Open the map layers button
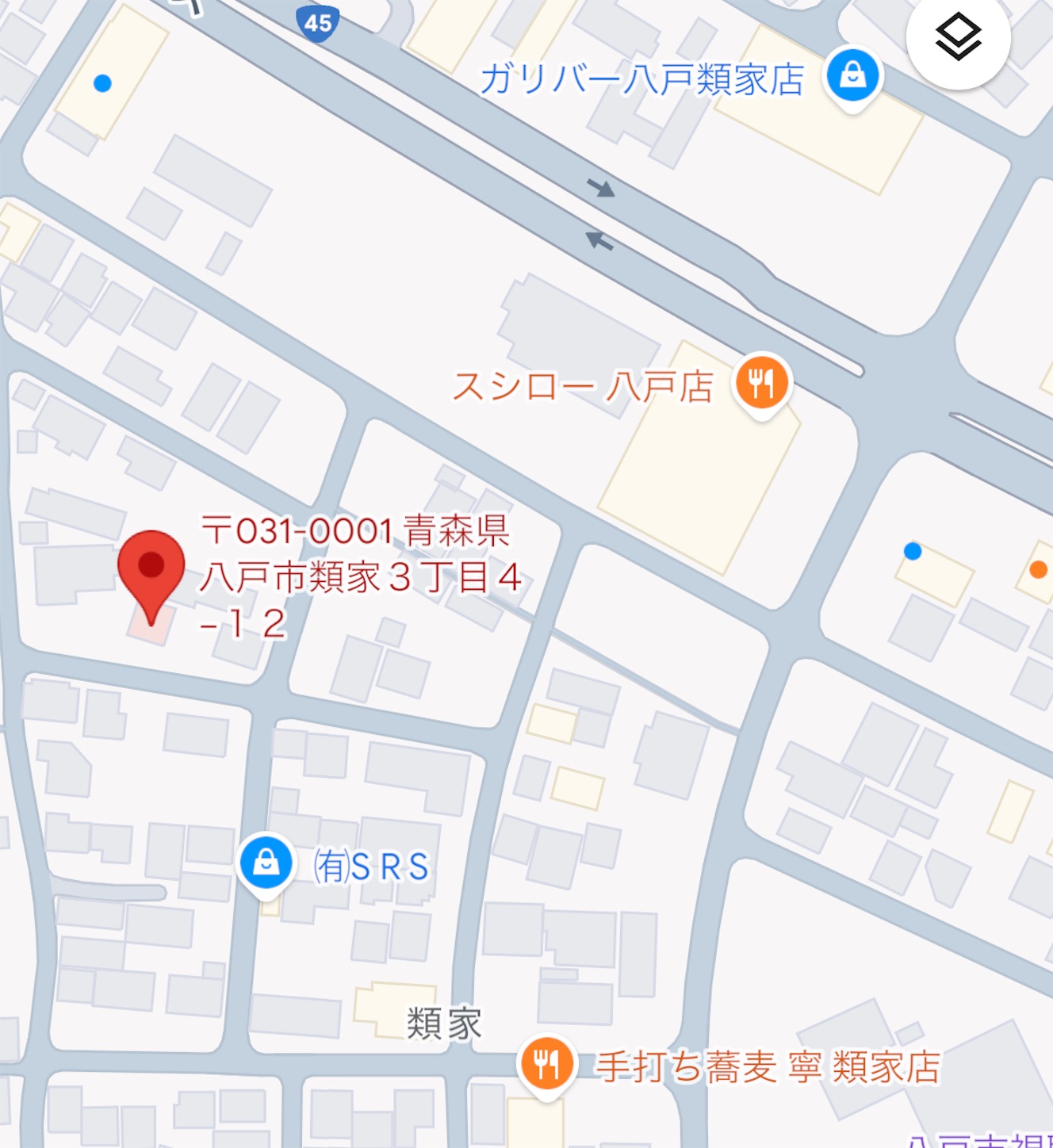 (x=958, y=37)
